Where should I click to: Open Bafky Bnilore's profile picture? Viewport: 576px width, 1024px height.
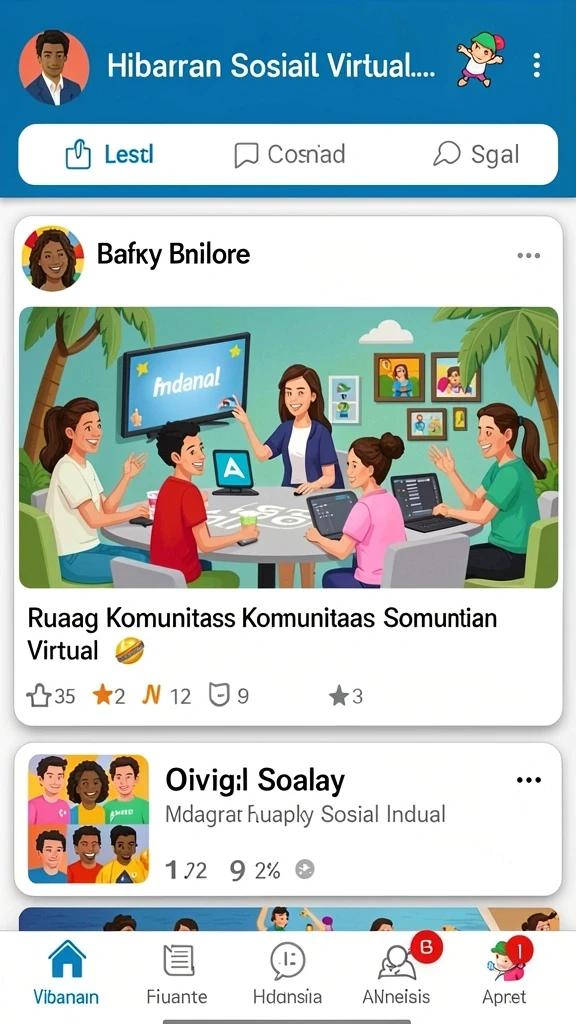pyautogui.click(x=53, y=258)
